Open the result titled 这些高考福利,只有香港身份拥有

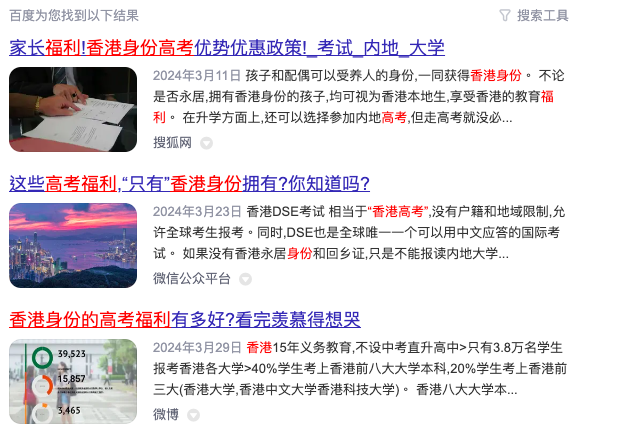[x=189, y=184]
